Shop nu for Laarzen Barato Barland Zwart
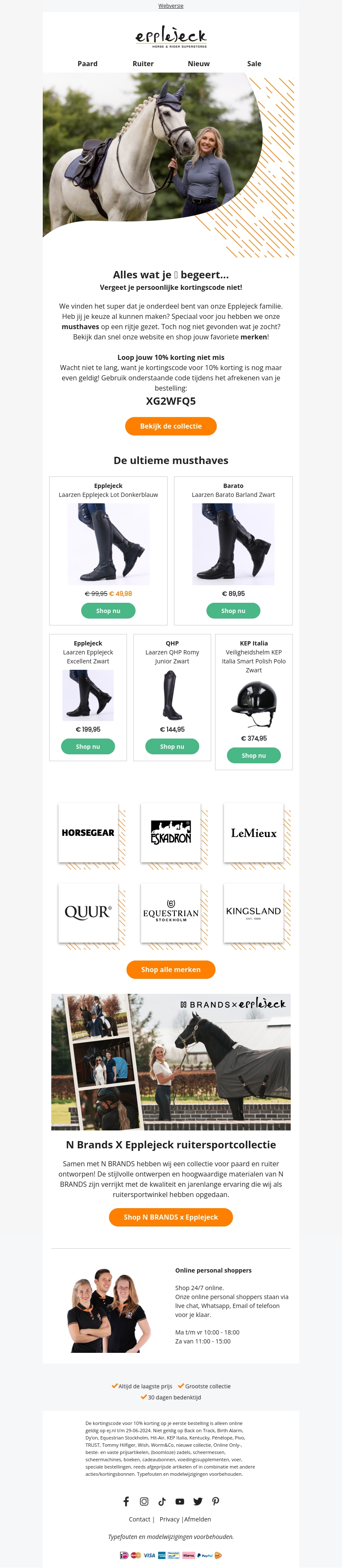 [233, 610]
